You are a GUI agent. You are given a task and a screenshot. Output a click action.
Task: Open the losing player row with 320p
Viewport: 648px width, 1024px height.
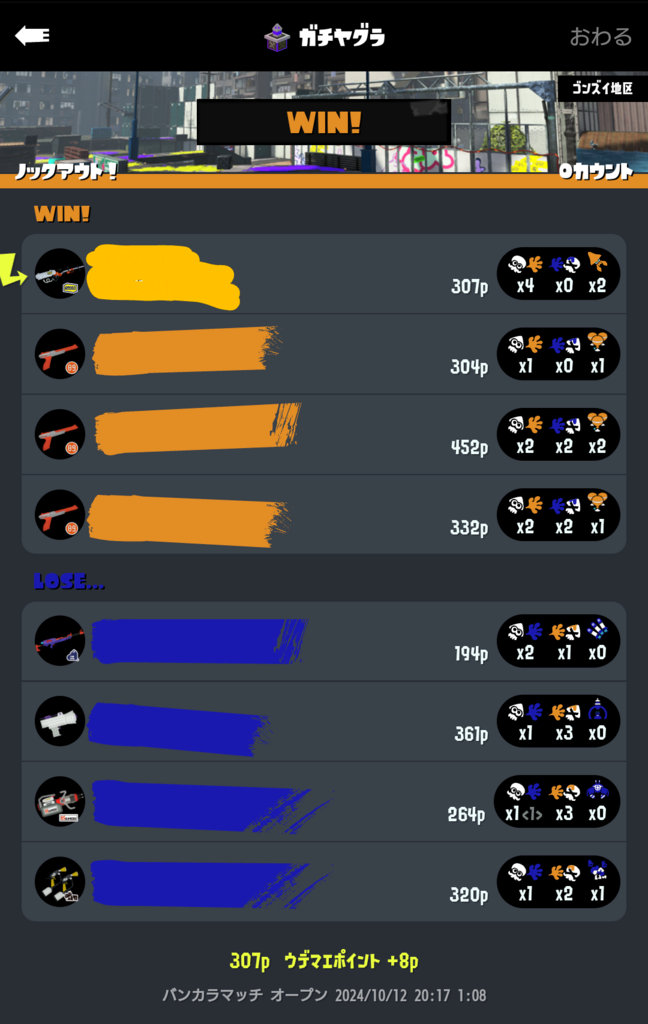(324, 881)
